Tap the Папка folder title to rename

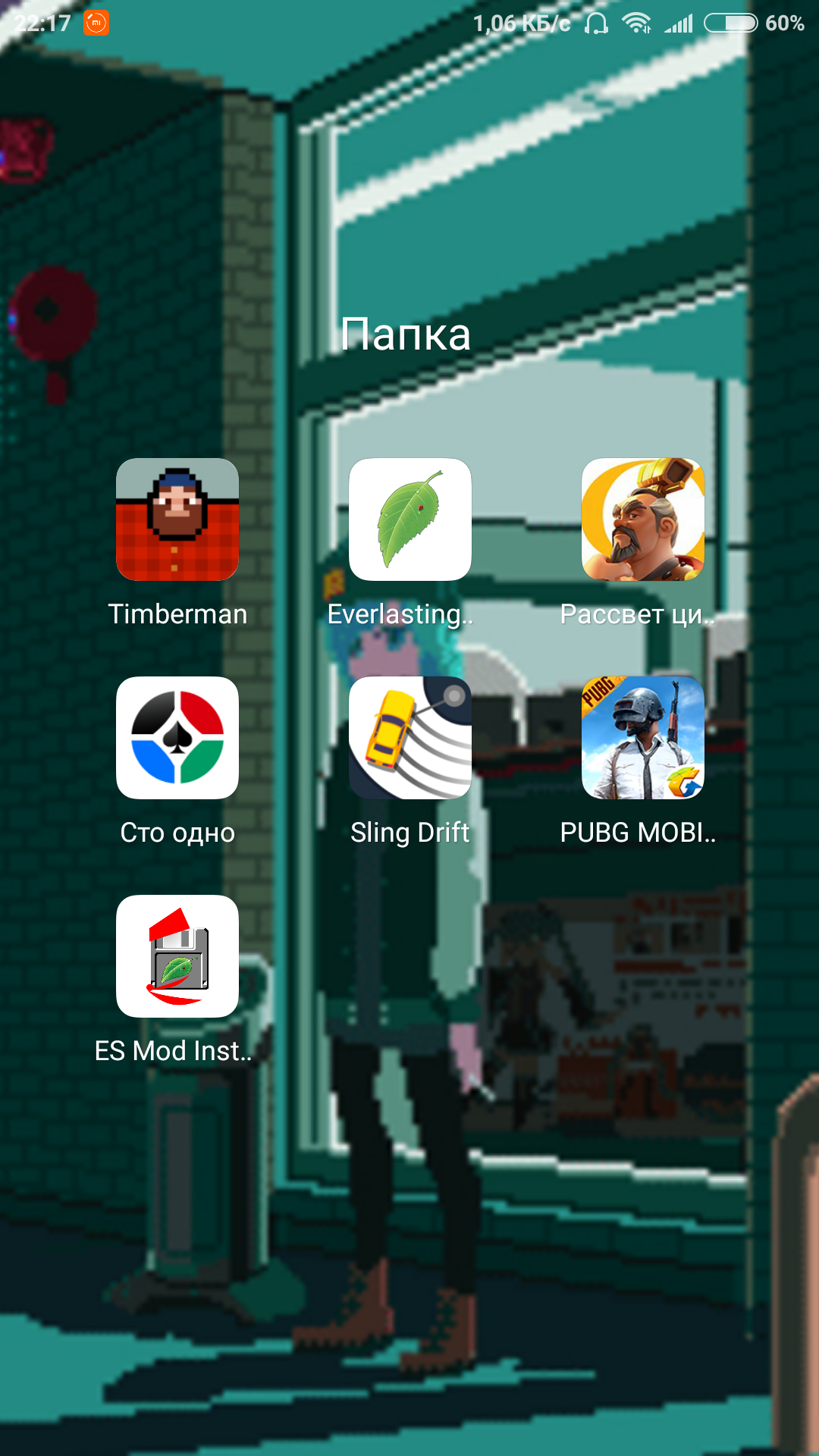pos(406,334)
